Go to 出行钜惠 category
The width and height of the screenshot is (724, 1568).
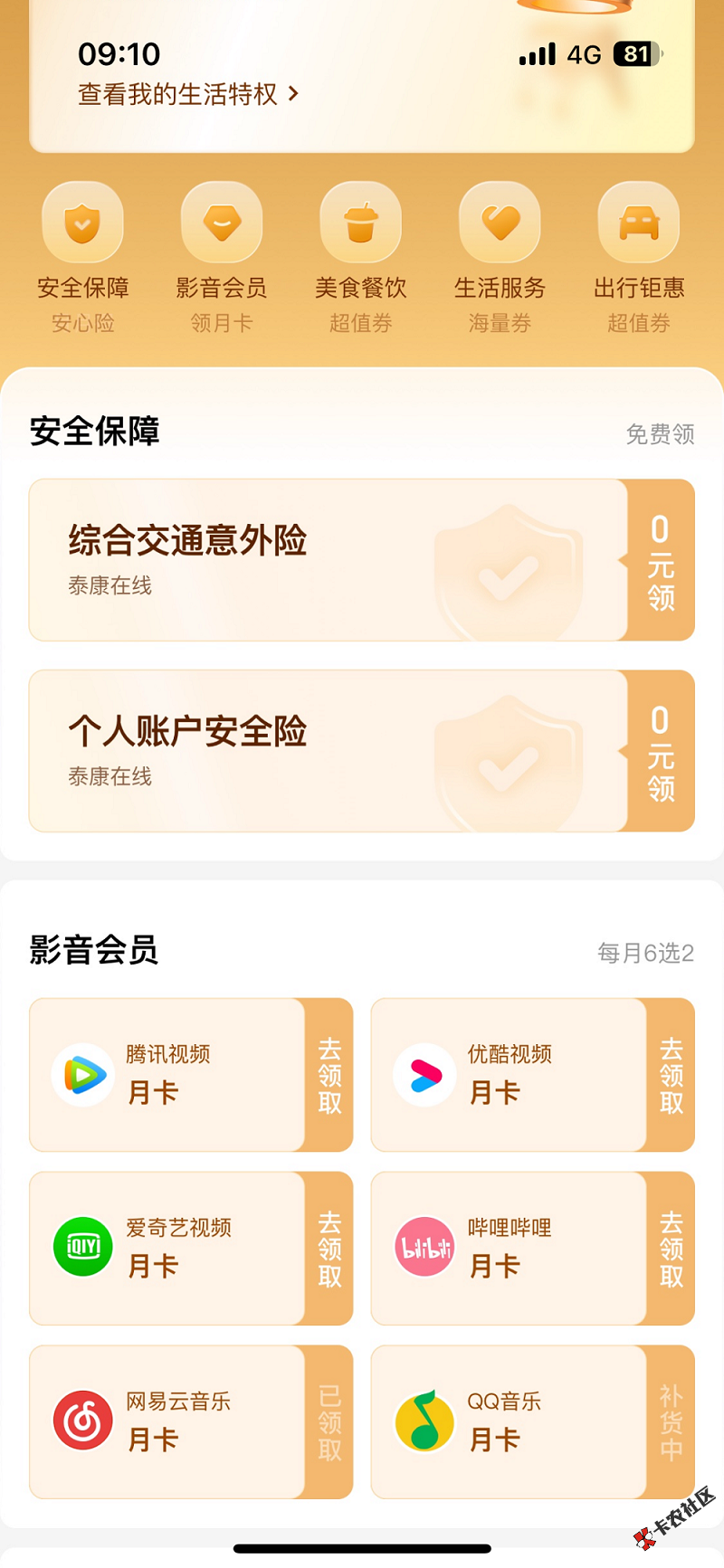(x=639, y=258)
